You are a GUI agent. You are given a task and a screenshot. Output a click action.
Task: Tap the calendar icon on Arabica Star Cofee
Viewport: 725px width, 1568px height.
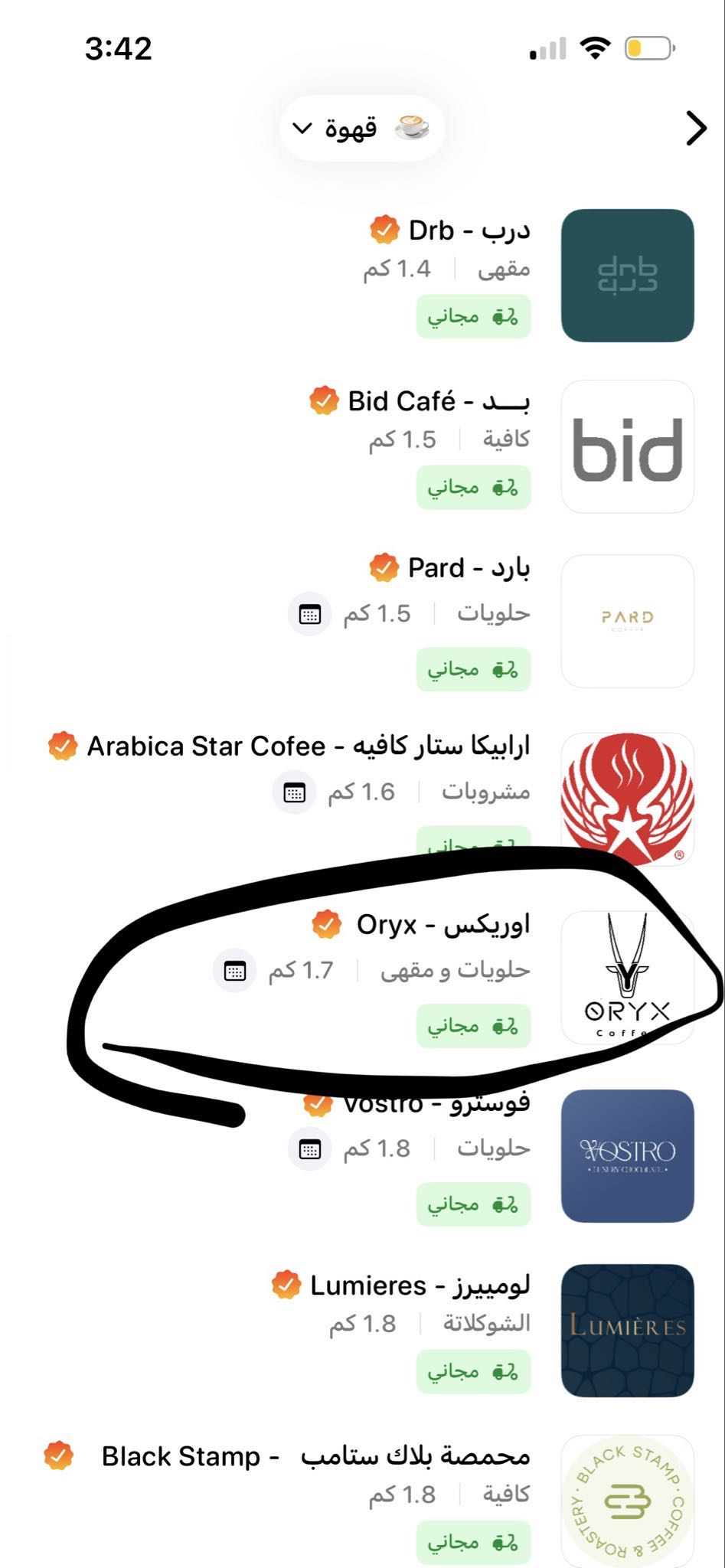[x=295, y=792]
